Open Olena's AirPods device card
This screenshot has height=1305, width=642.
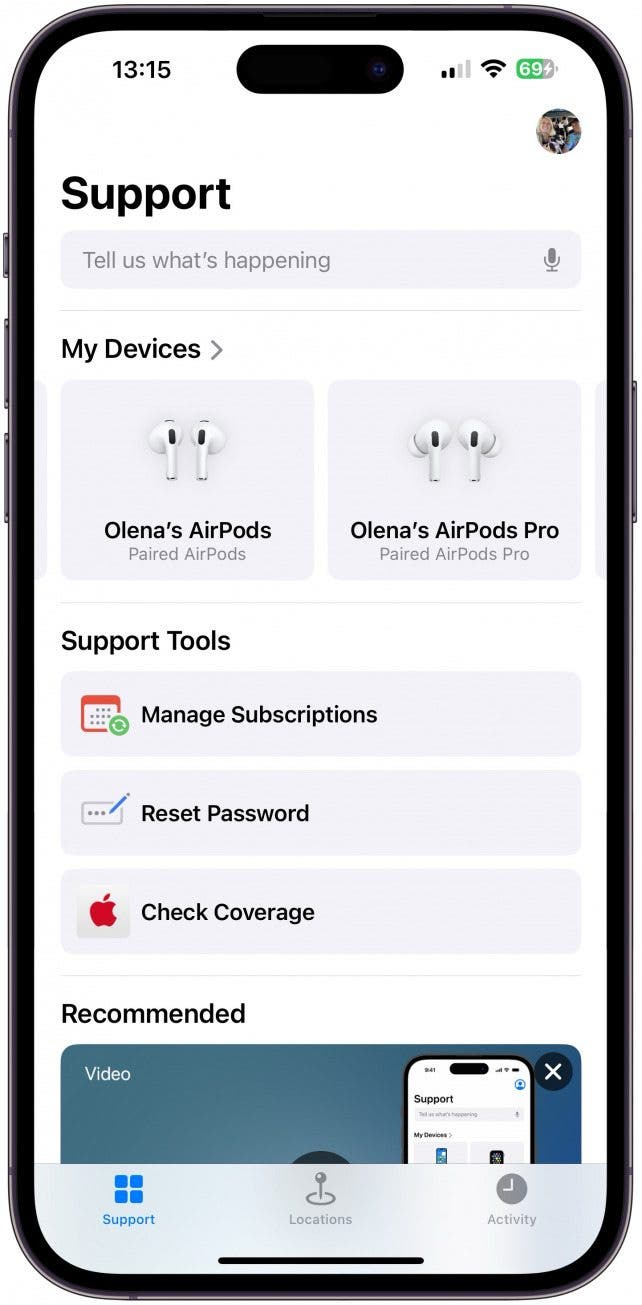point(187,480)
